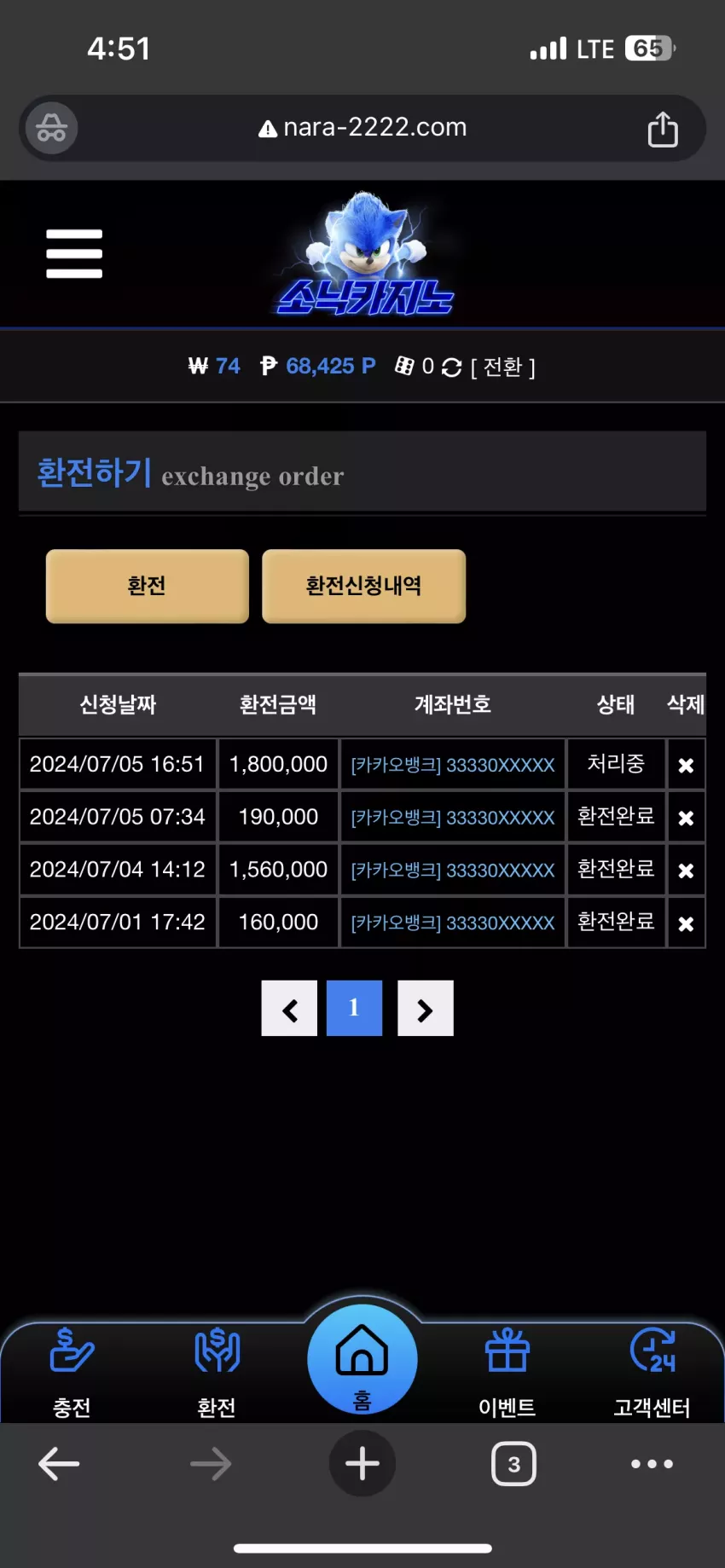Go to the next page arrow
Viewport: 725px width, 1568px height.
pyautogui.click(x=425, y=1009)
